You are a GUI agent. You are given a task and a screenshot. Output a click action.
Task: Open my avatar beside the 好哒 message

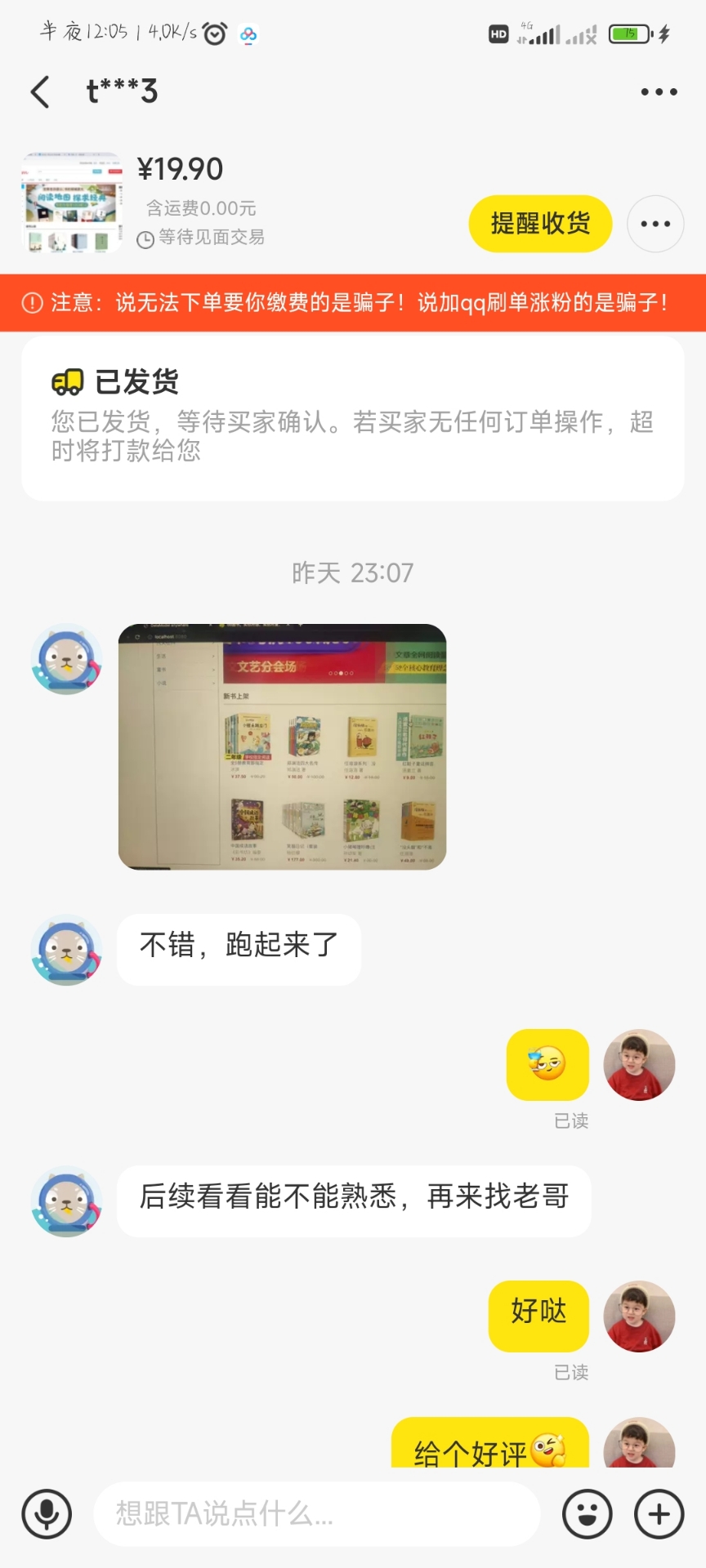pyautogui.click(x=639, y=1316)
